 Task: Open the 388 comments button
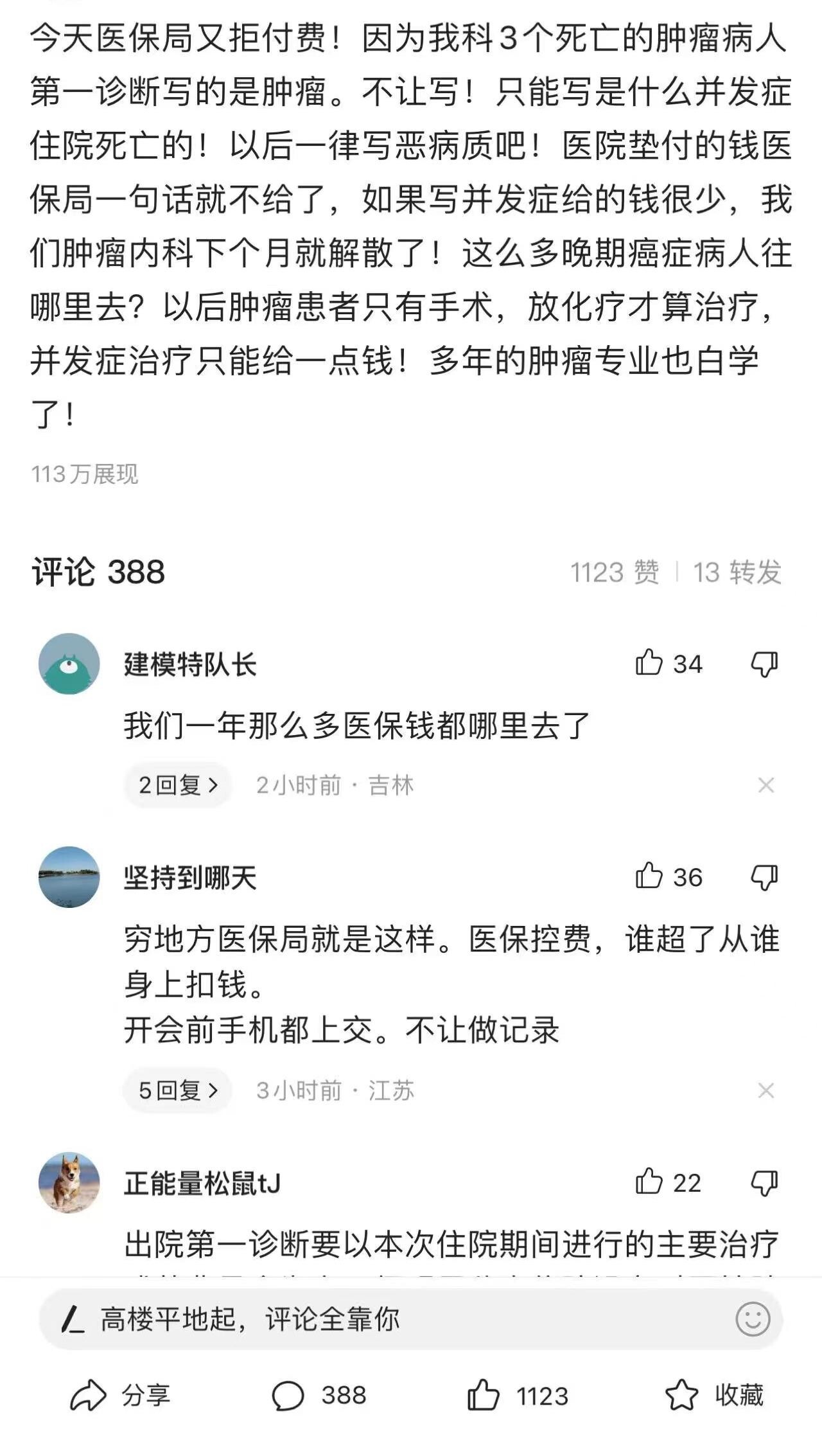319,1396
